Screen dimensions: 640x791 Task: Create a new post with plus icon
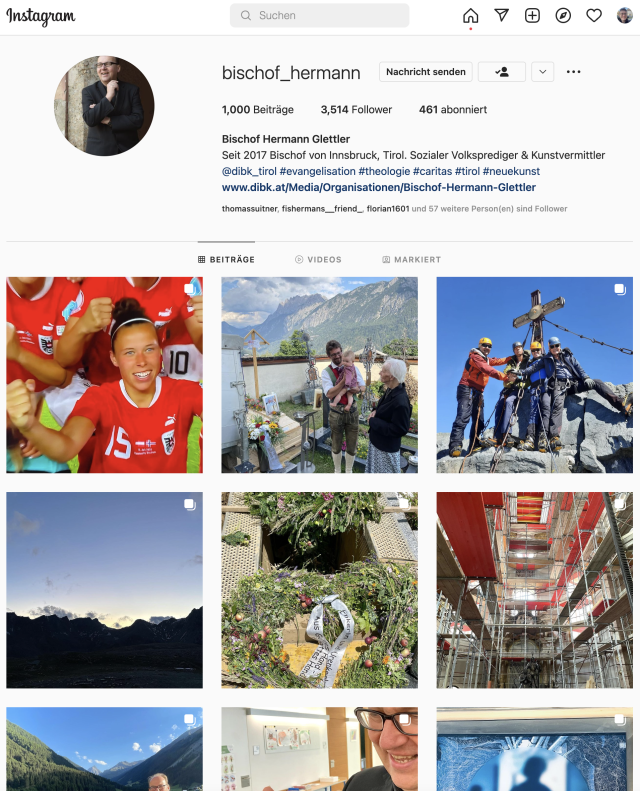click(533, 16)
